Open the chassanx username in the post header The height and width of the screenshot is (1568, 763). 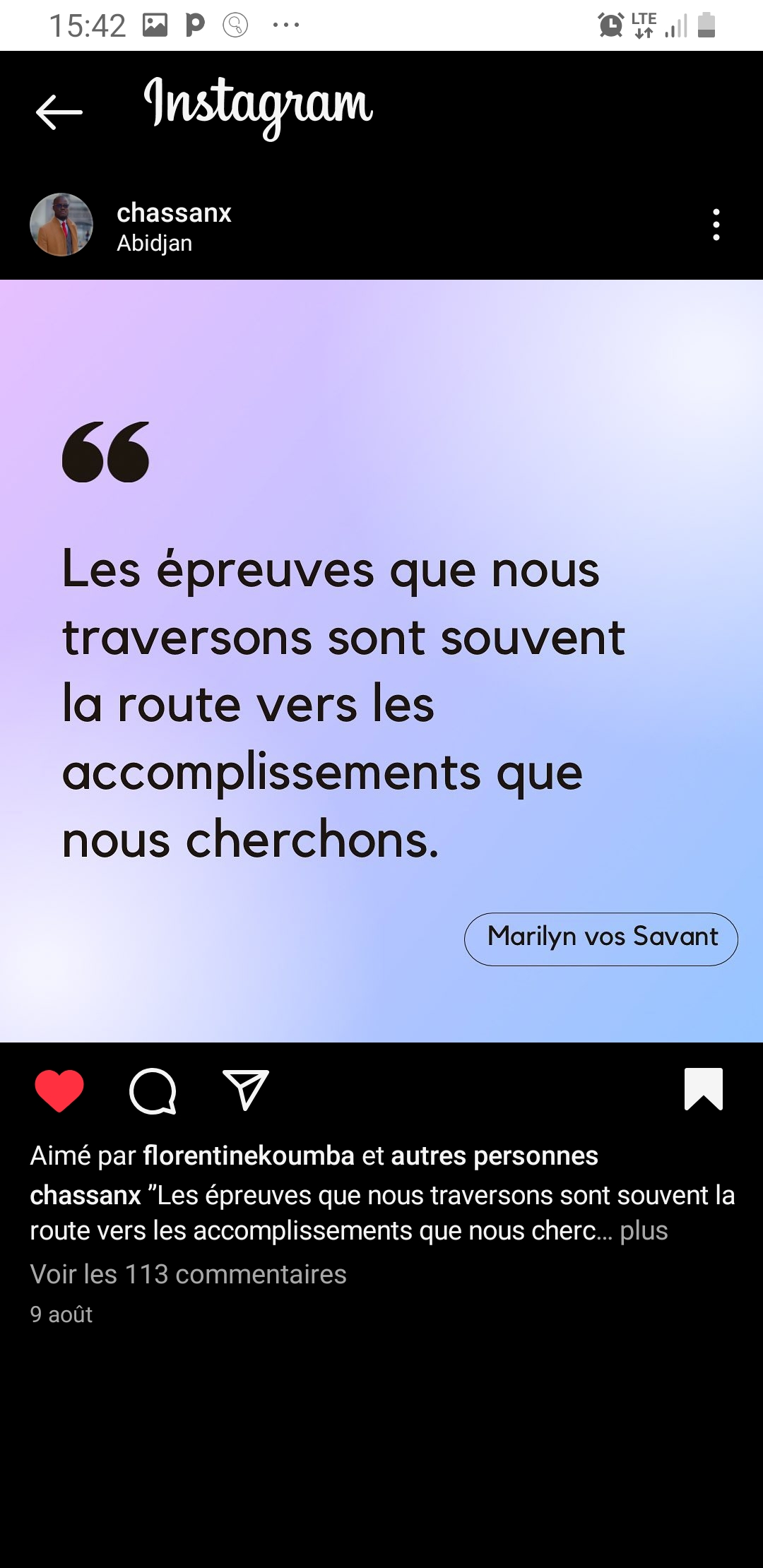point(174,213)
